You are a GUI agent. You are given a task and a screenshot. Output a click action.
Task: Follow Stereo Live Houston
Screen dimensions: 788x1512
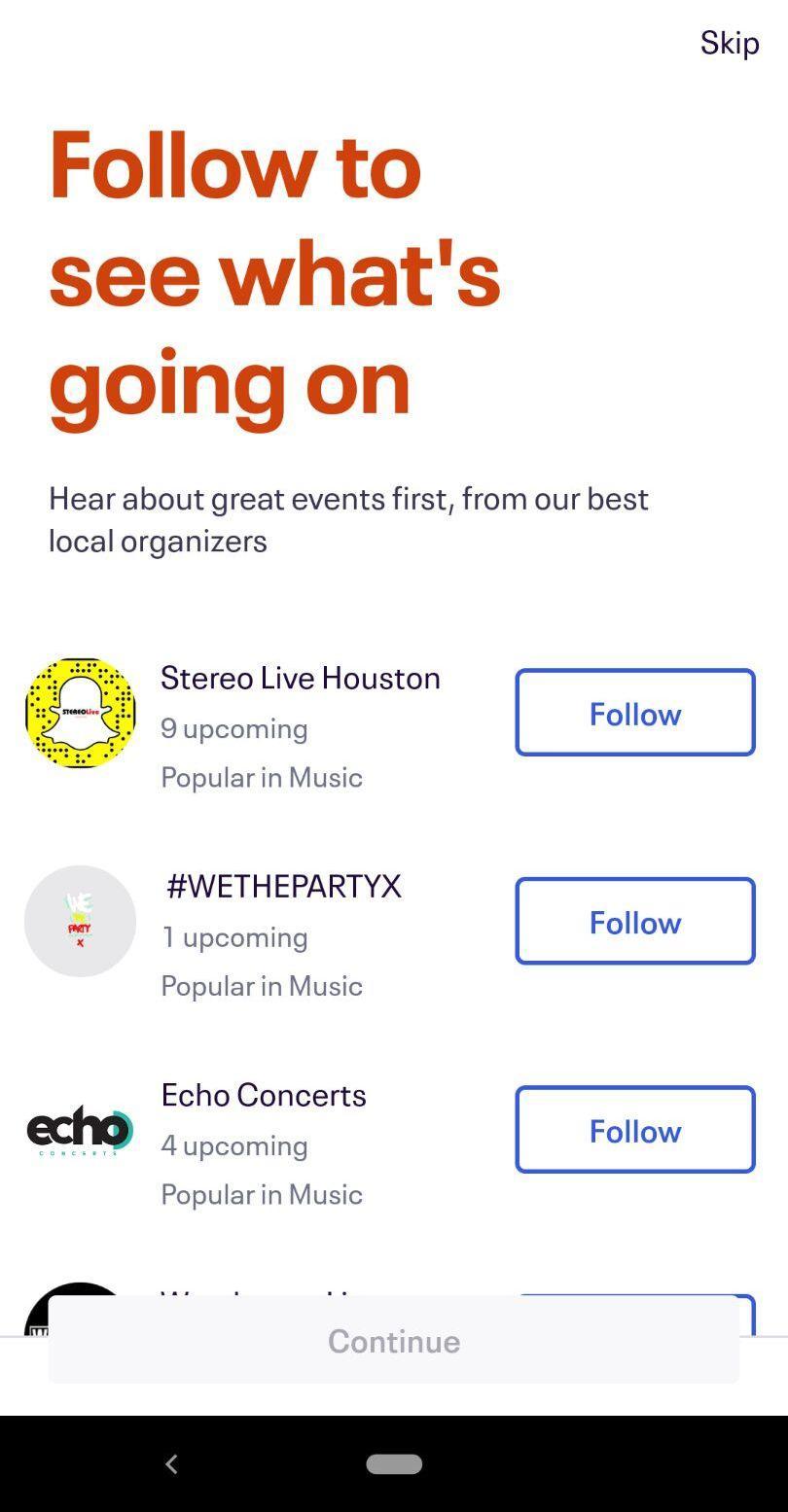click(x=634, y=713)
